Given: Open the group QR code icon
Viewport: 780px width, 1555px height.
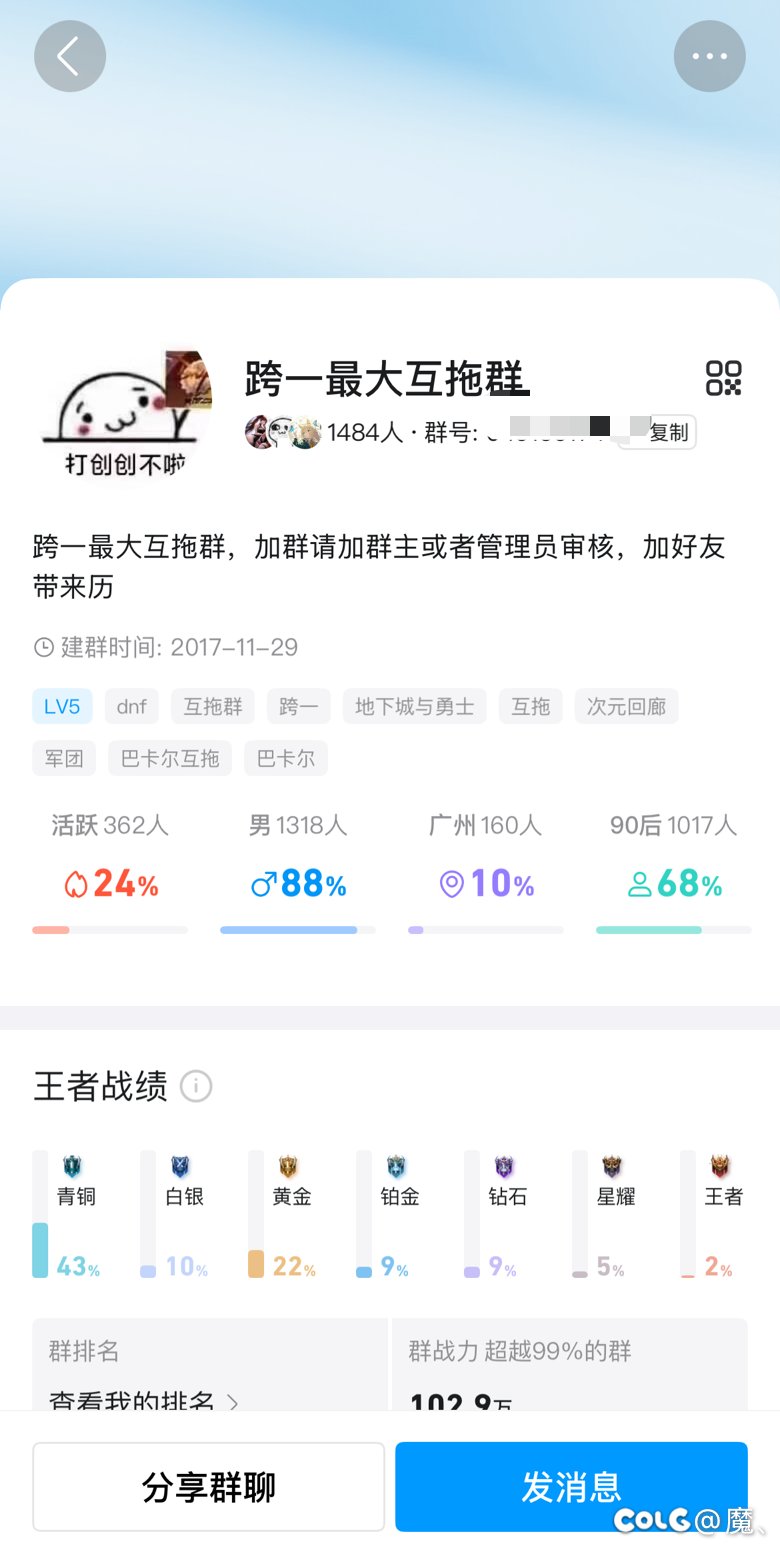Looking at the screenshot, I should (x=724, y=378).
